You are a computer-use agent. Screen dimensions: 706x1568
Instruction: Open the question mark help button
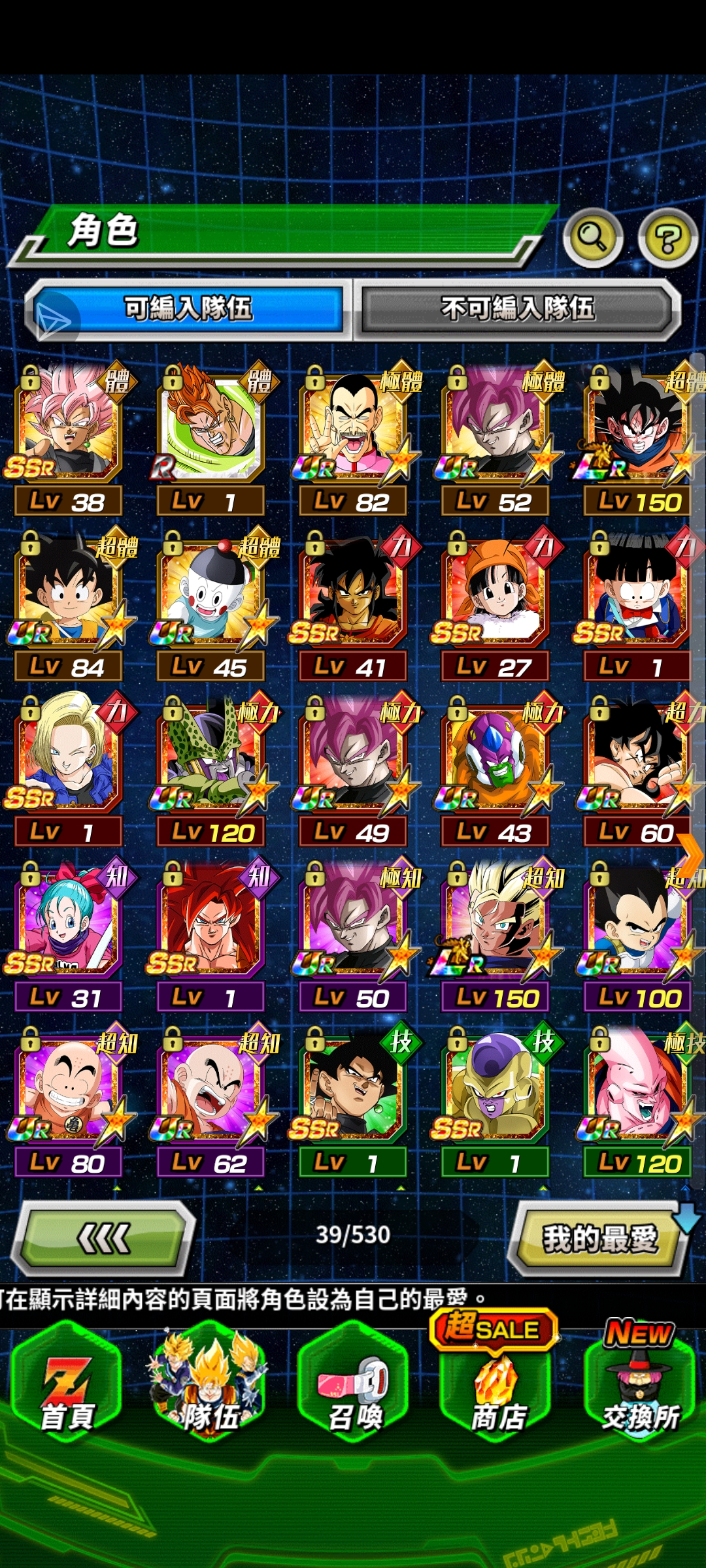pos(667,239)
